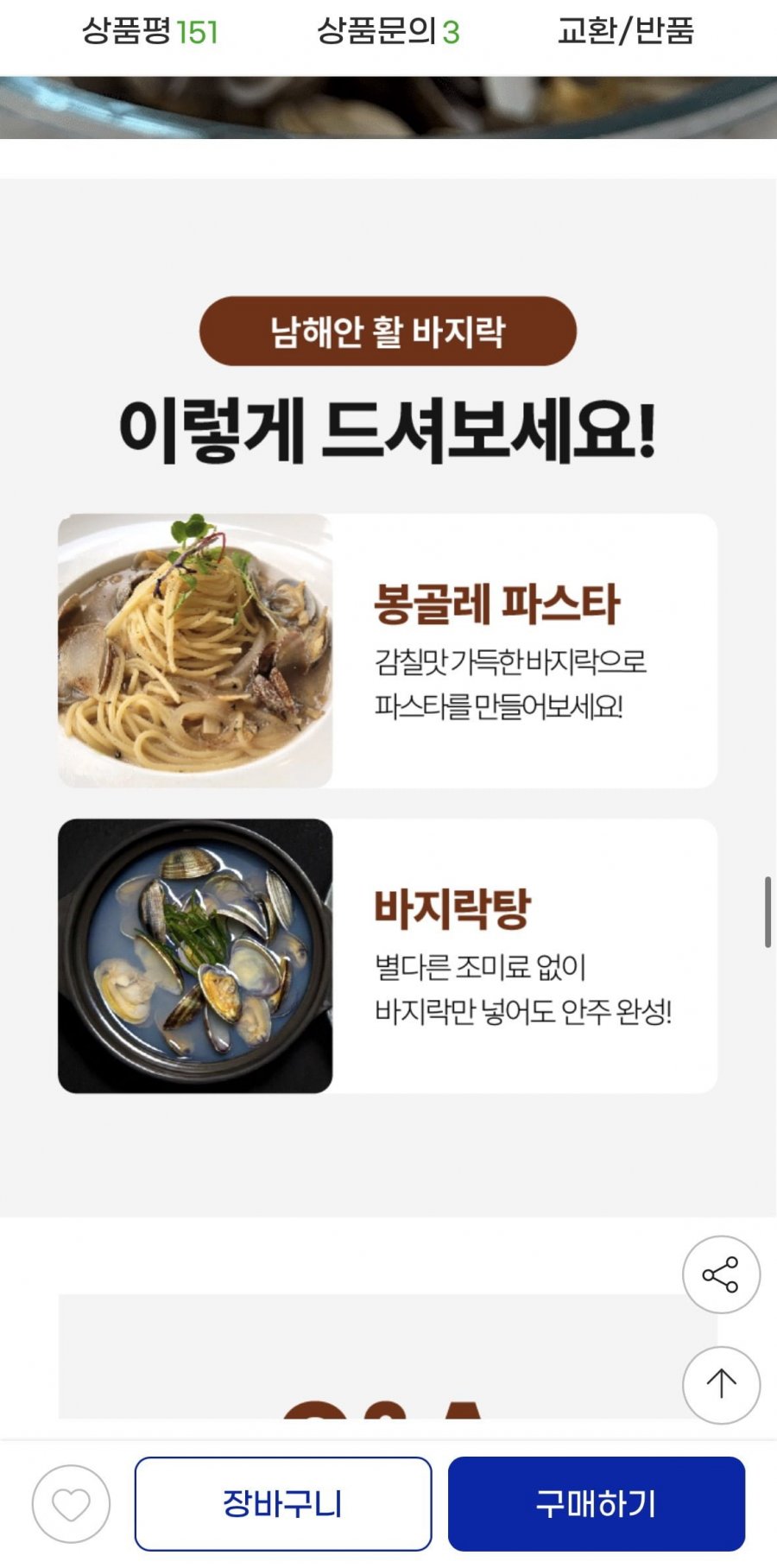The height and width of the screenshot is (1568, 777).
Task: Open the 상품문의 product inquiries tab
Action: [x=388, y=32]
